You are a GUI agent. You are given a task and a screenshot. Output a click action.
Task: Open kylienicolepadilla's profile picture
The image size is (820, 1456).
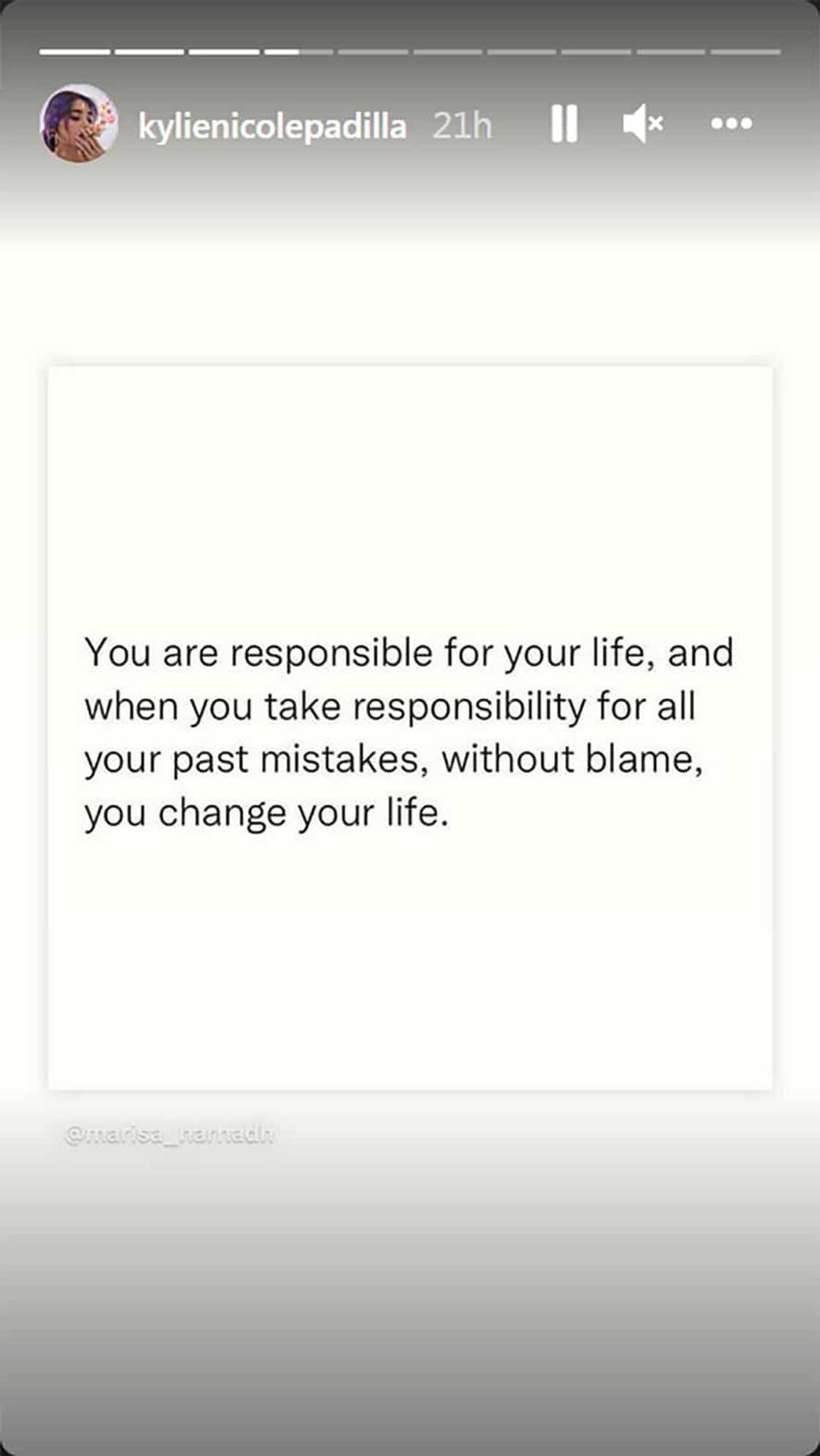tap(79, 123)
